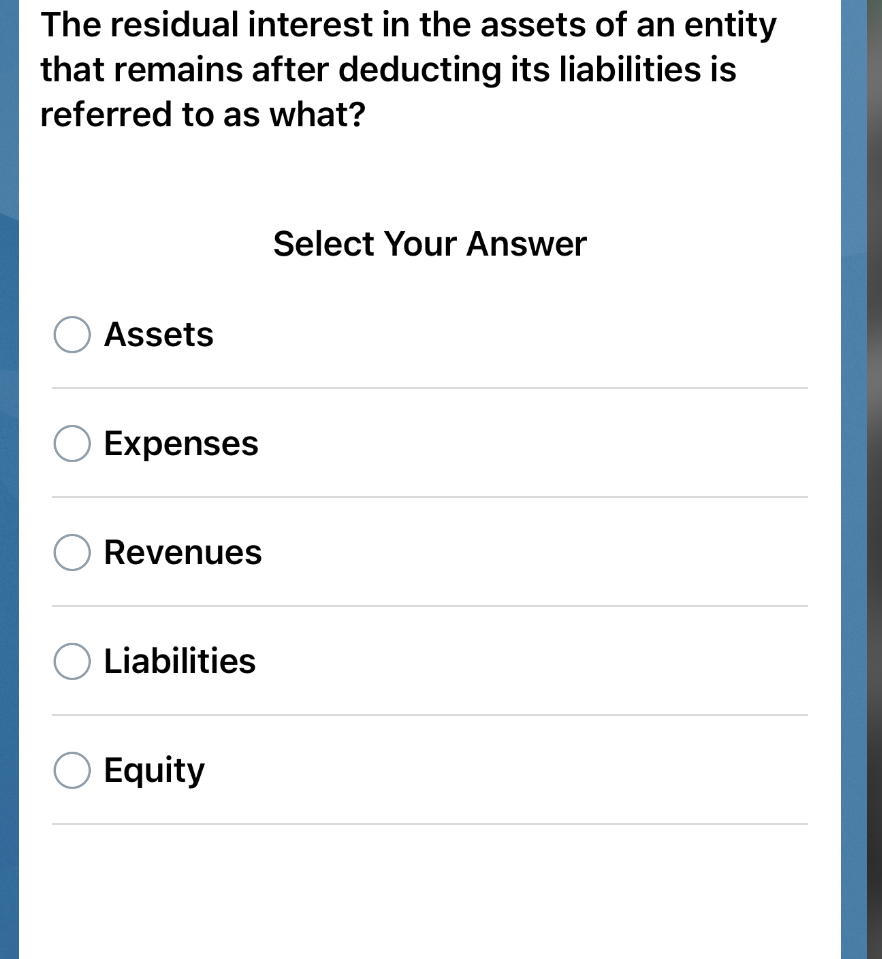Select the Expenses radio button
Image resolution: width=882 pixels, height=959 pixels.
tap(71, 443)
